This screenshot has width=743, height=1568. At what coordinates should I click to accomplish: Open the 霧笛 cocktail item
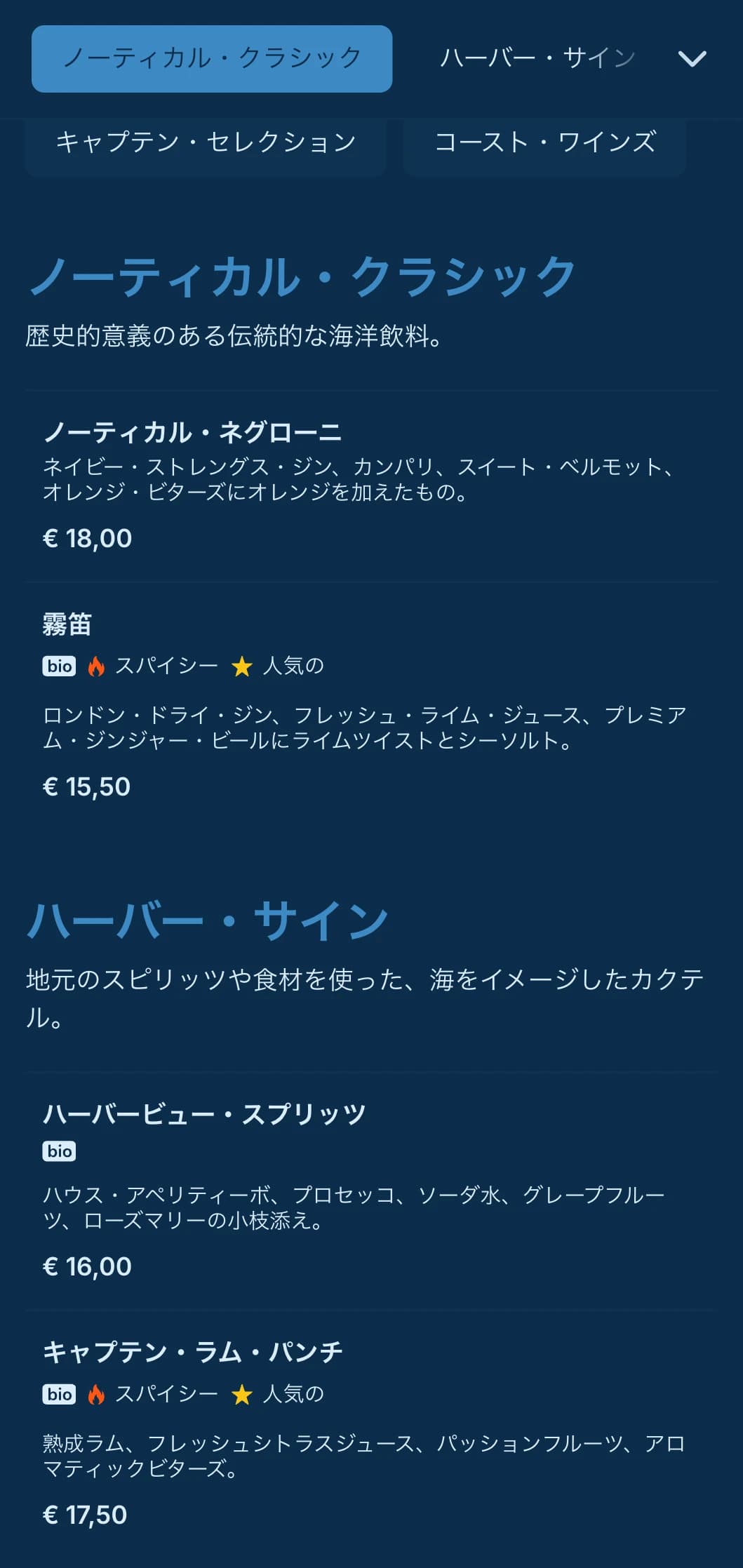[x=67, y=624]
